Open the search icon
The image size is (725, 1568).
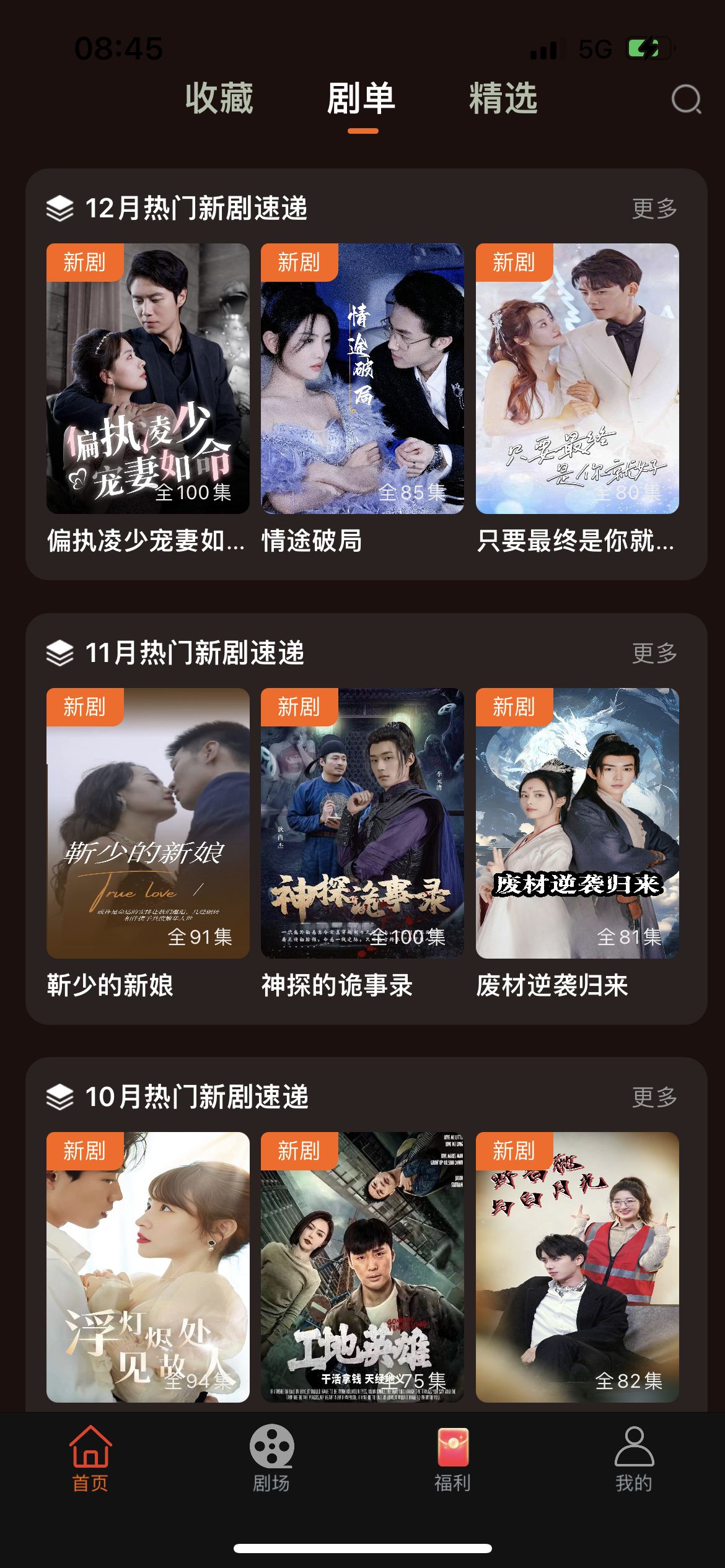tap(686, 99)
